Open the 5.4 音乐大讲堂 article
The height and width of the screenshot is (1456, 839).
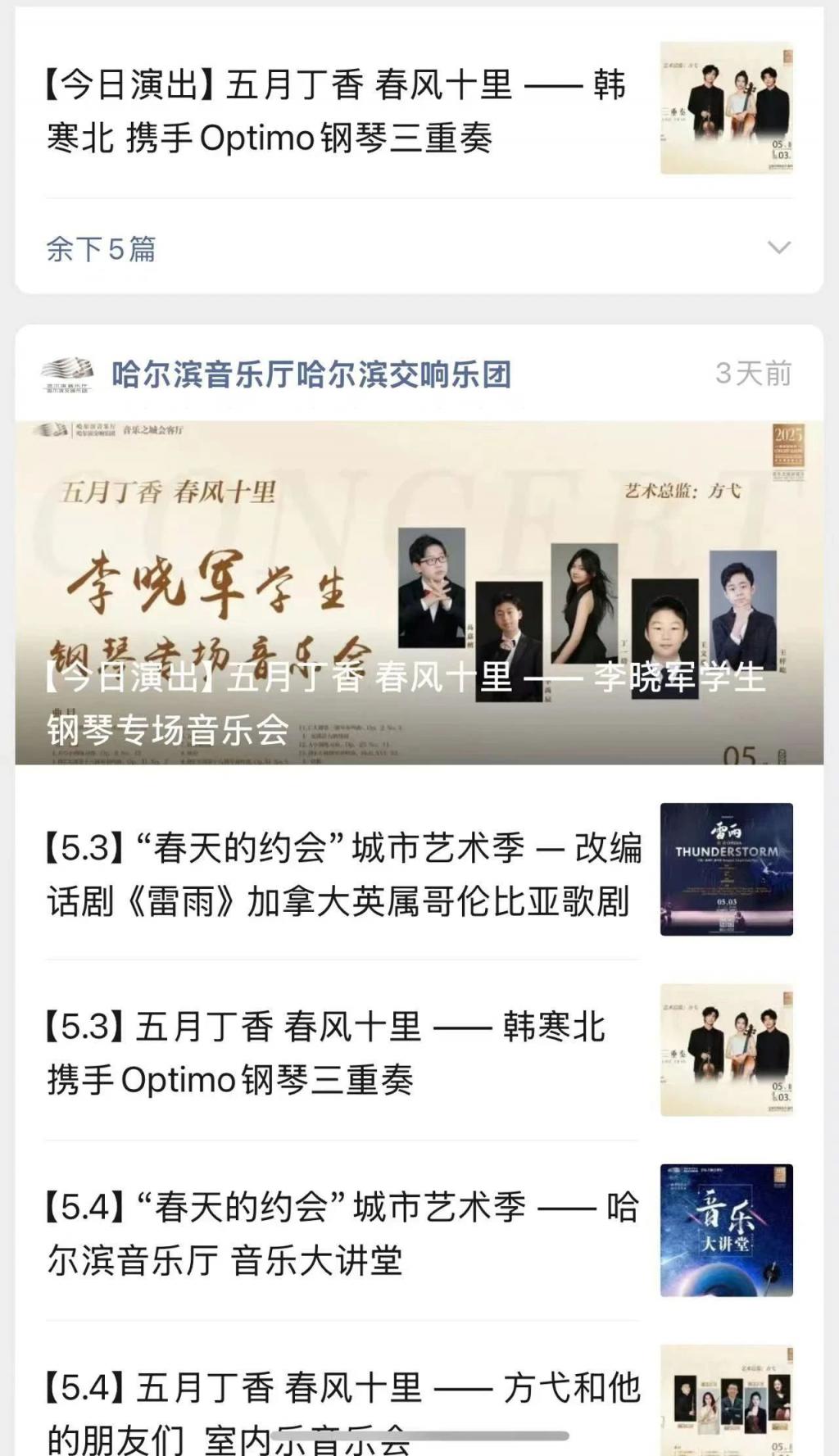344,1233
